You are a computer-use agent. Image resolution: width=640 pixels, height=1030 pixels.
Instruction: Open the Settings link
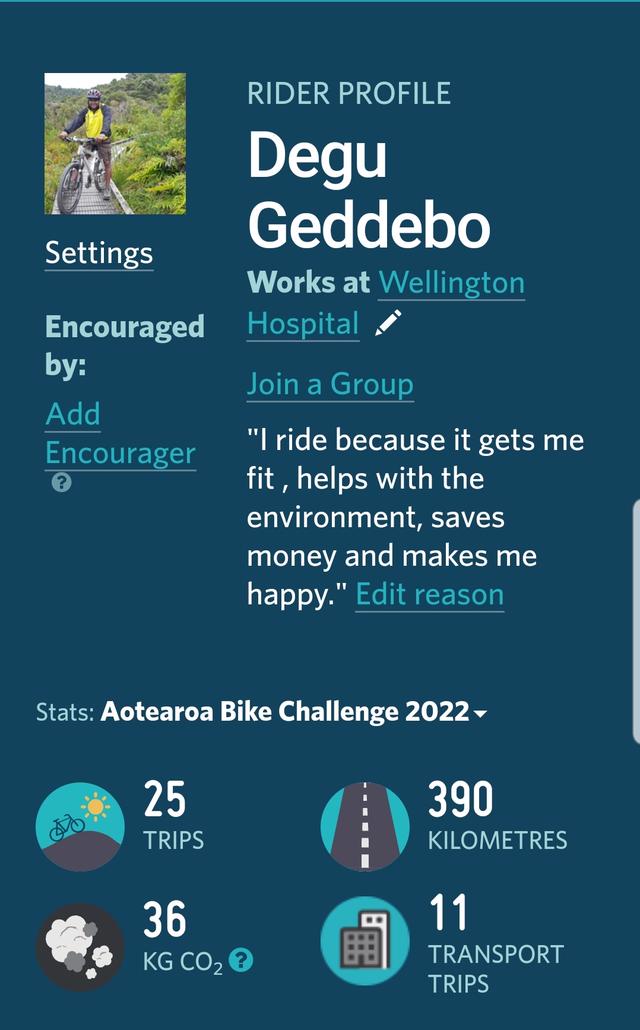(x=99, y=253)
